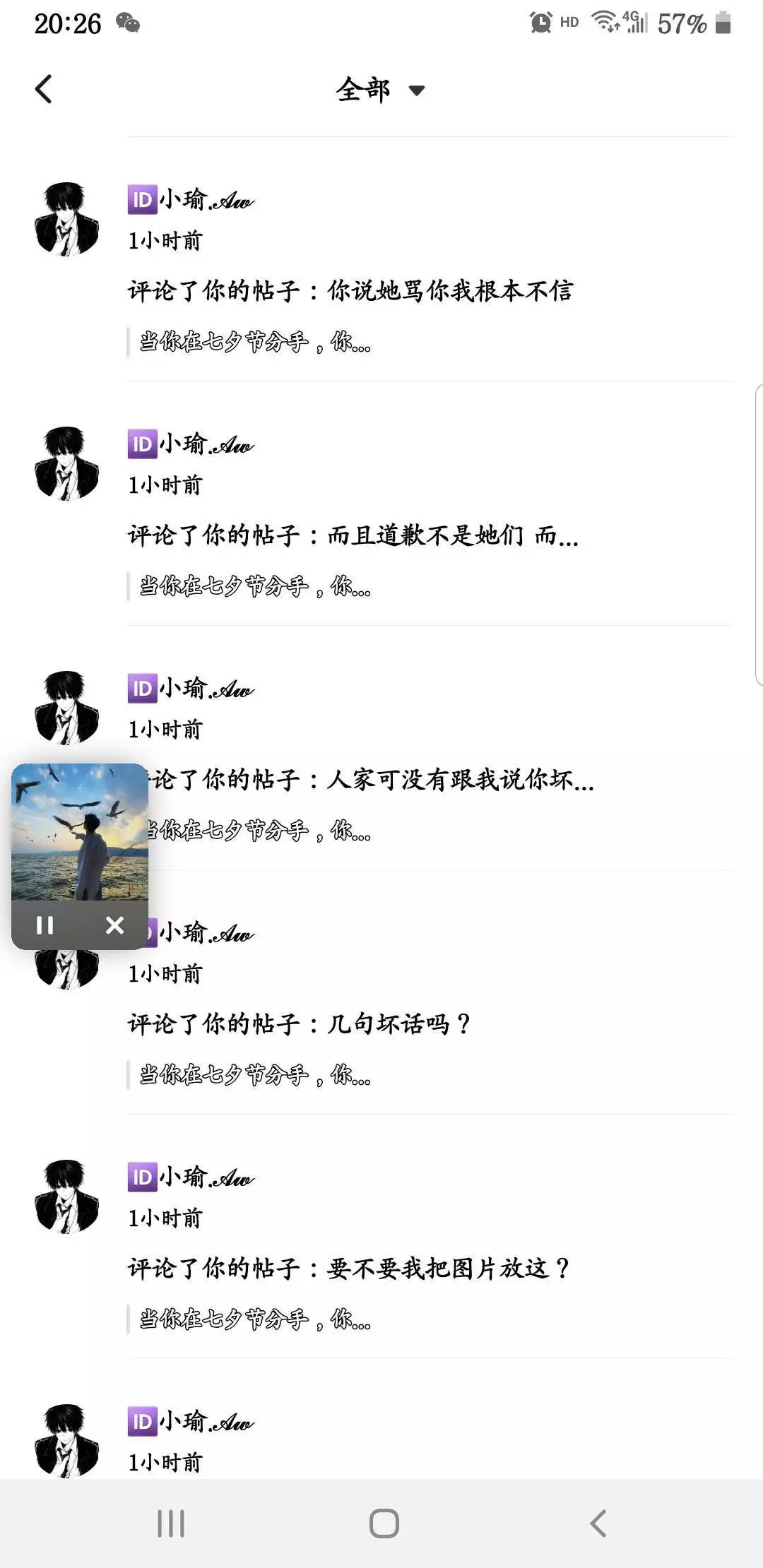Pause the floating mini player

point(45,925)
